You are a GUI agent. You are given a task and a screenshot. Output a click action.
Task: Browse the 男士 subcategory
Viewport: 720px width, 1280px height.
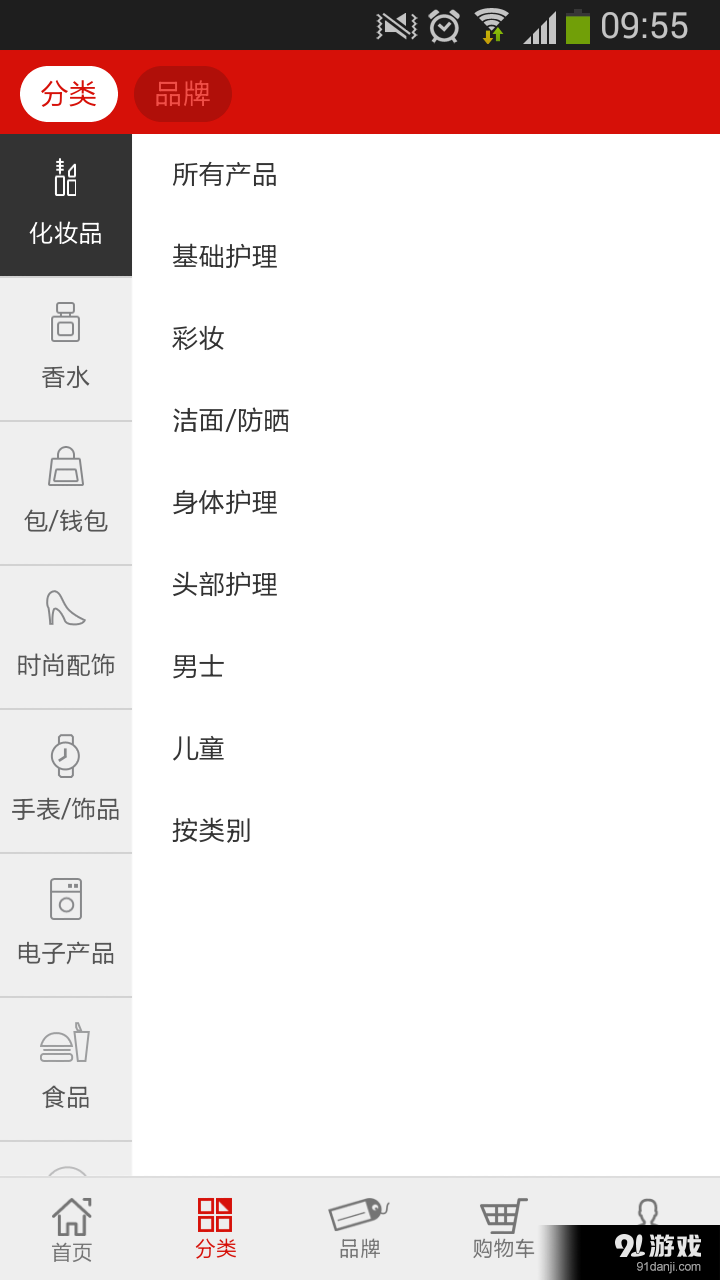(x=199, y=667)
